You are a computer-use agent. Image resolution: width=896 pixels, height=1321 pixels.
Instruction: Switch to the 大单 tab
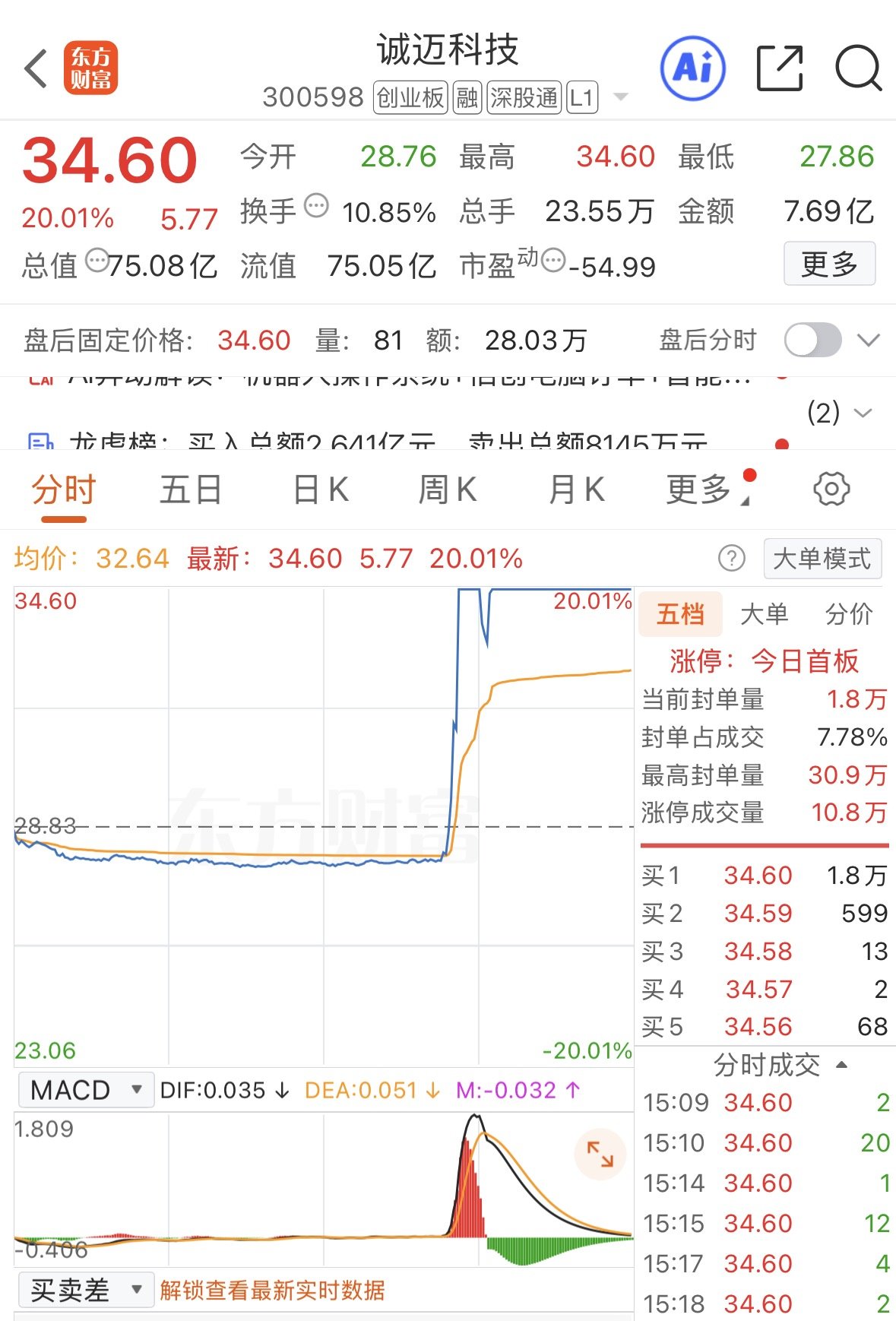point(764,614)
